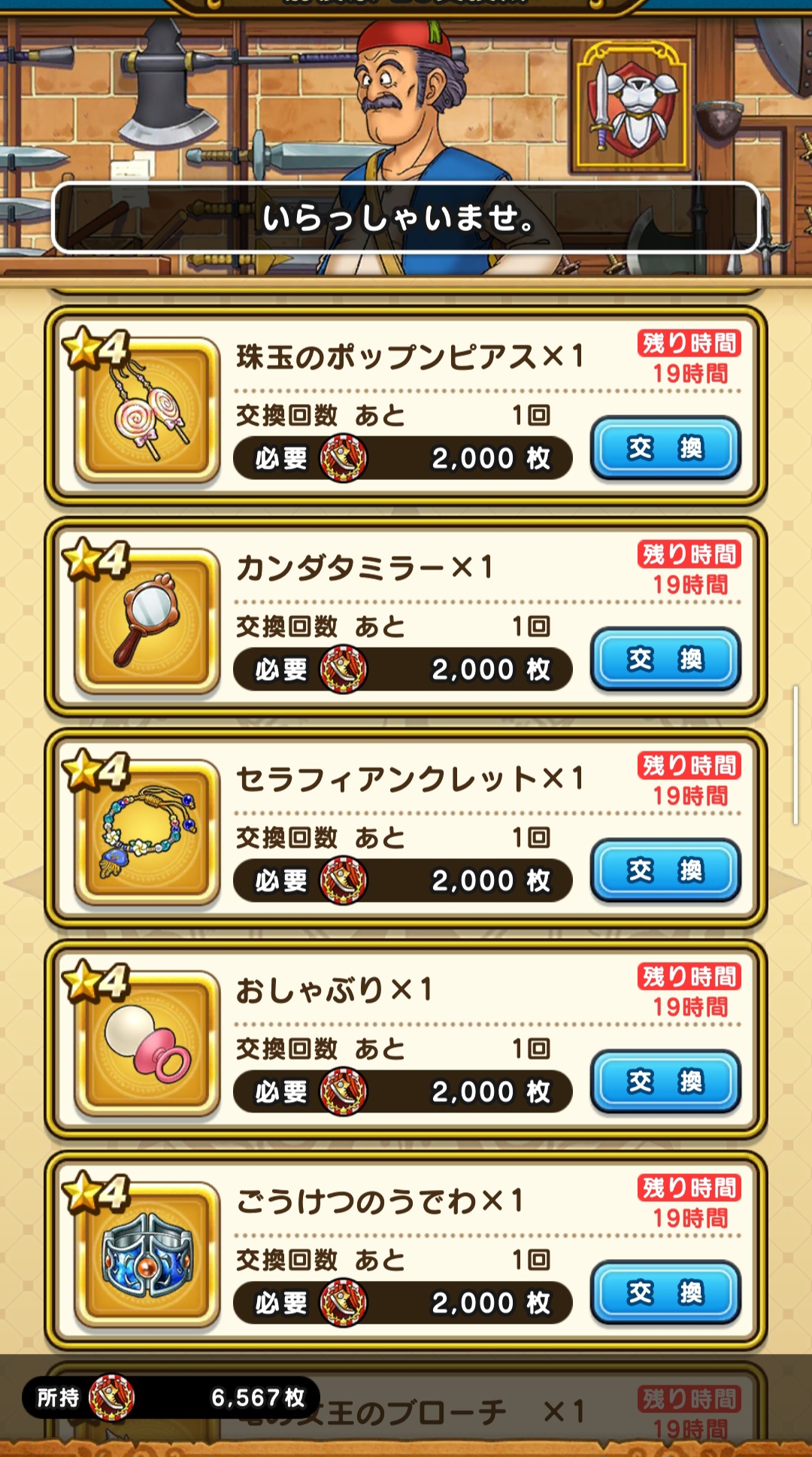Exchange medals for カンダタミラー
The width and height of the screenshot is (812, 1457).
[x=666, y=660]
